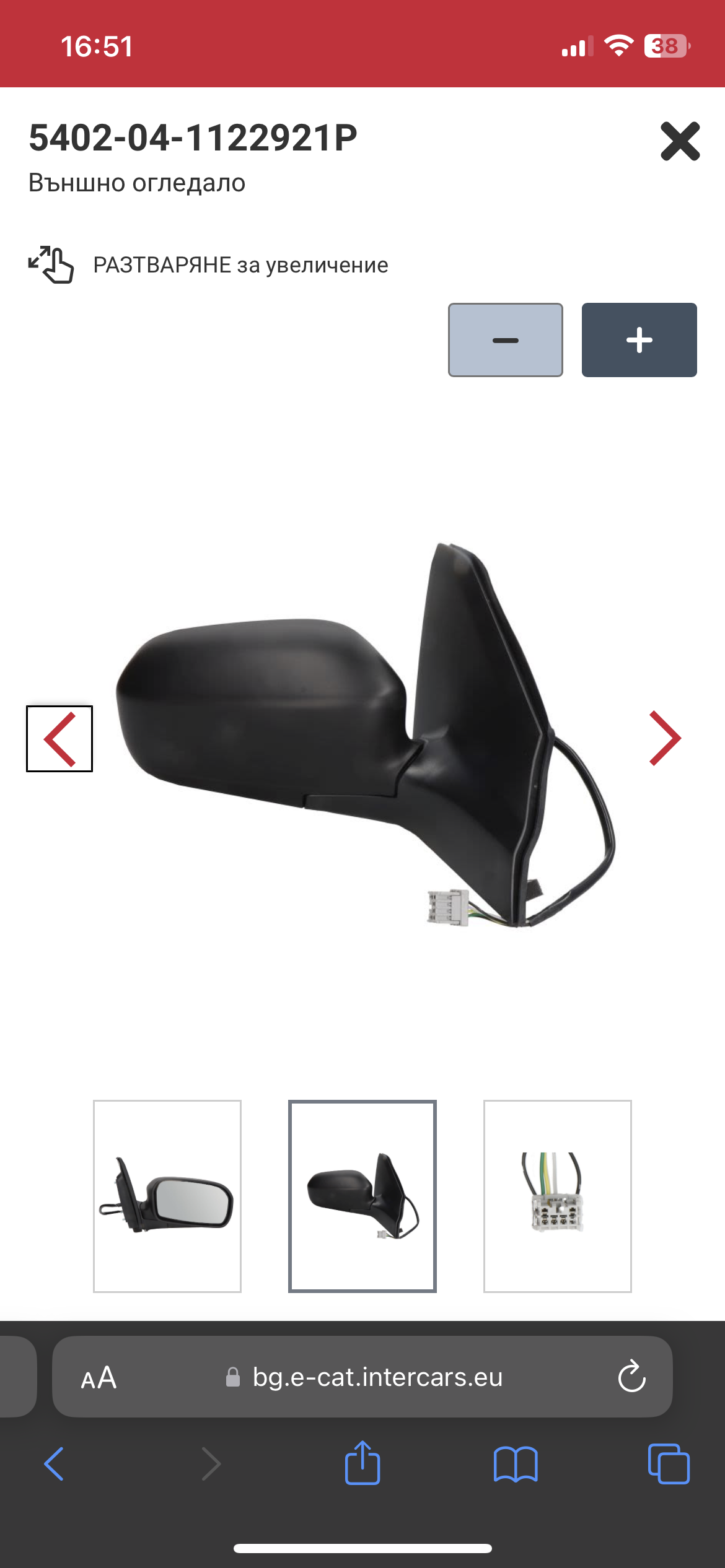Zoom out with the minus button
The width and height of the screenshot is (725, 1568).
(x=505, y=340)
